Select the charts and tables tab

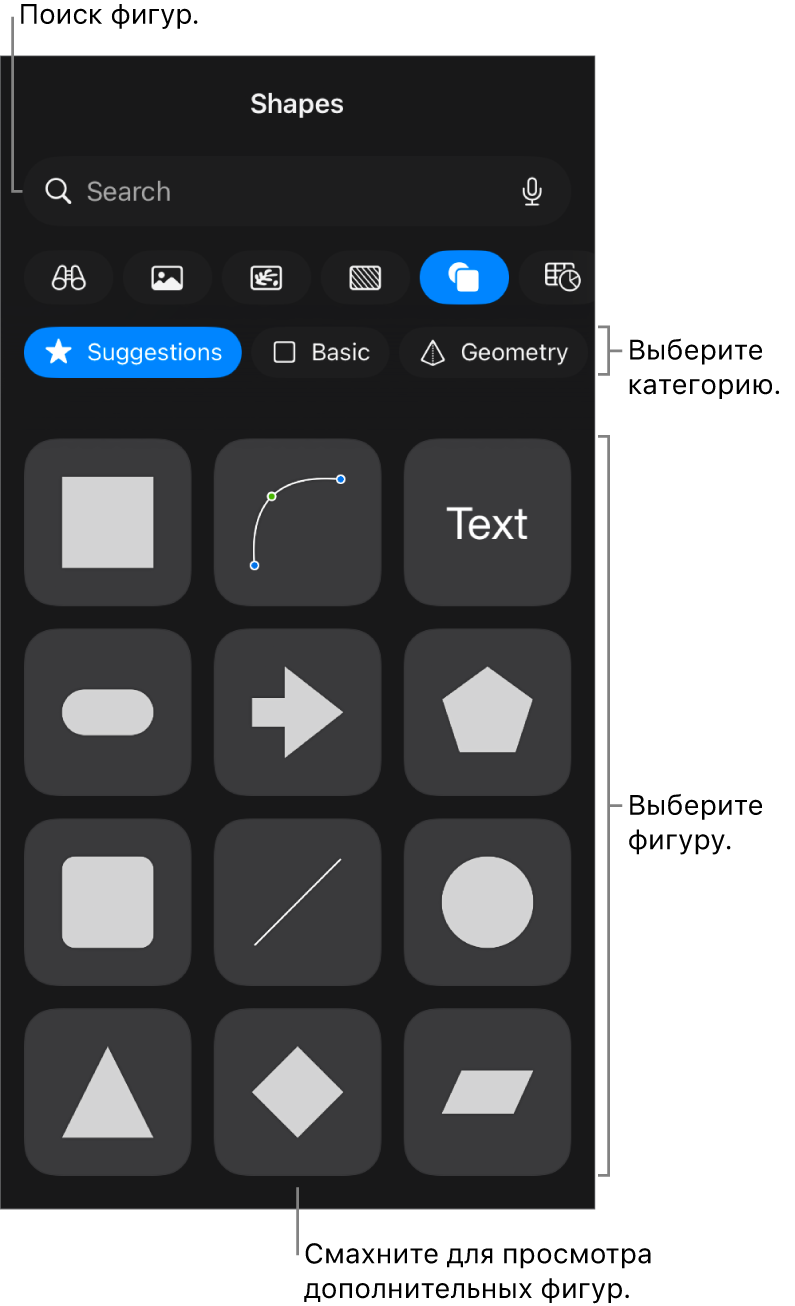click(562, 277)
